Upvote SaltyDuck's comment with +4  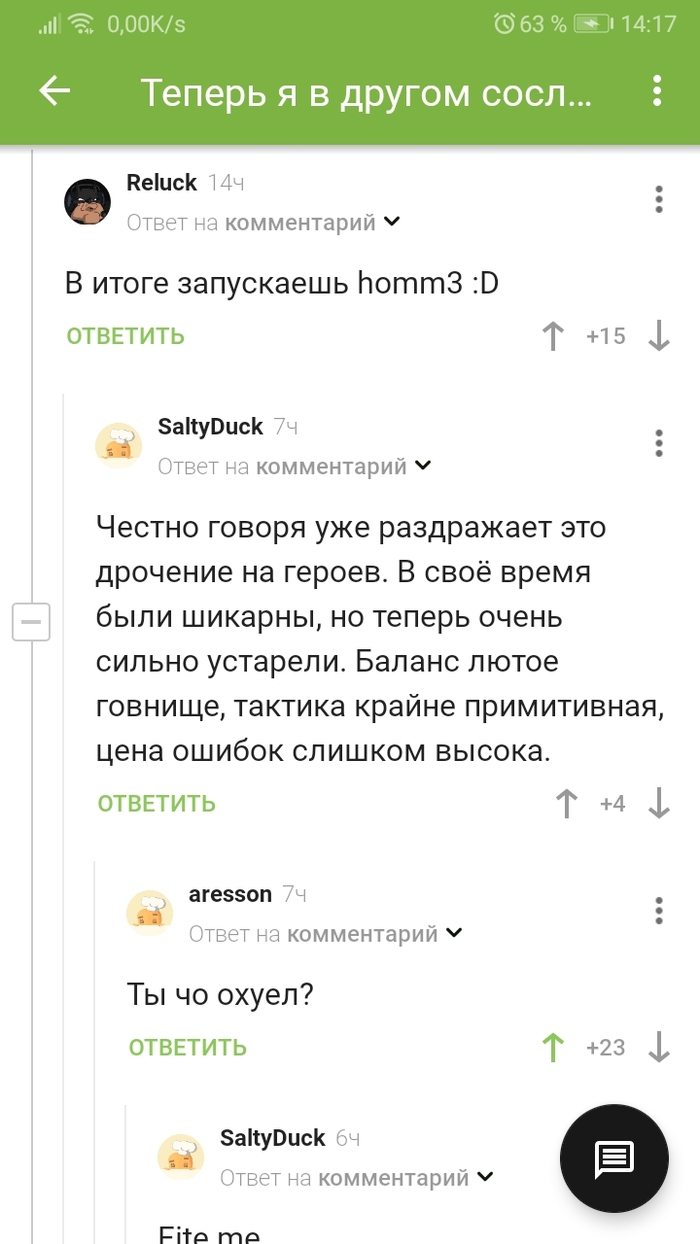coord(566,803)
